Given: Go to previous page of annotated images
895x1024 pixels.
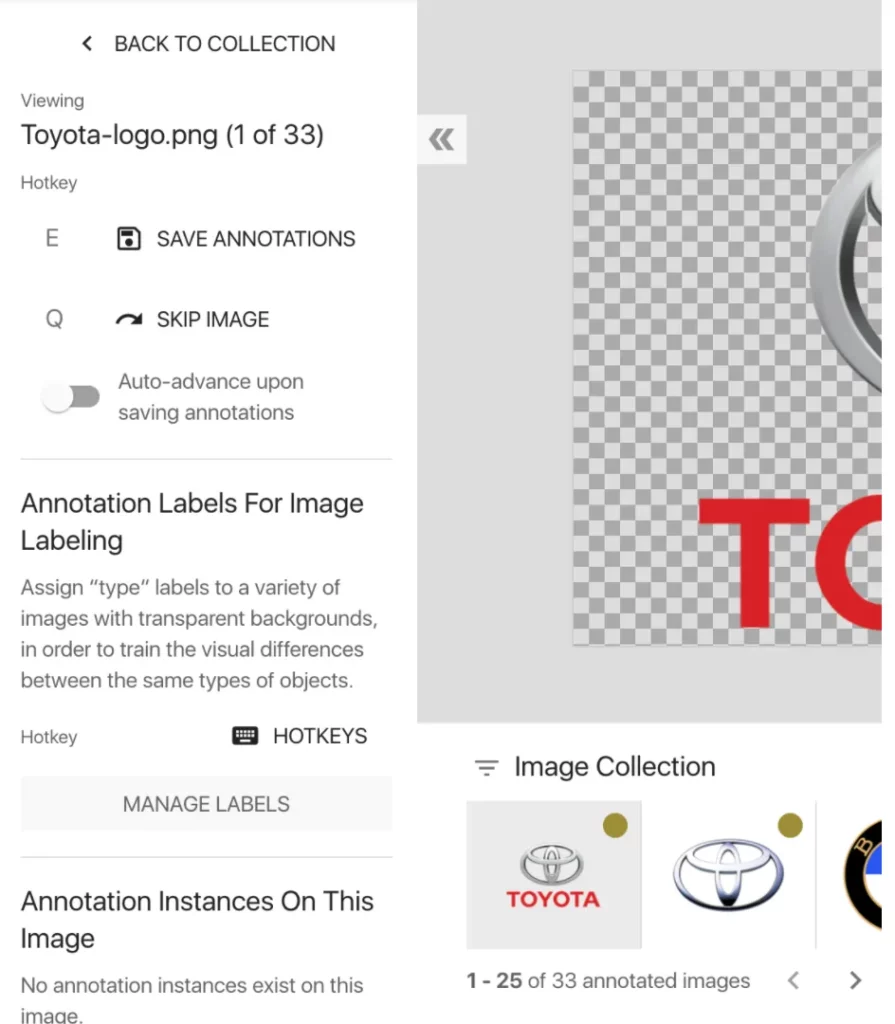Looking at the screenshot, I should pos(794,981).
